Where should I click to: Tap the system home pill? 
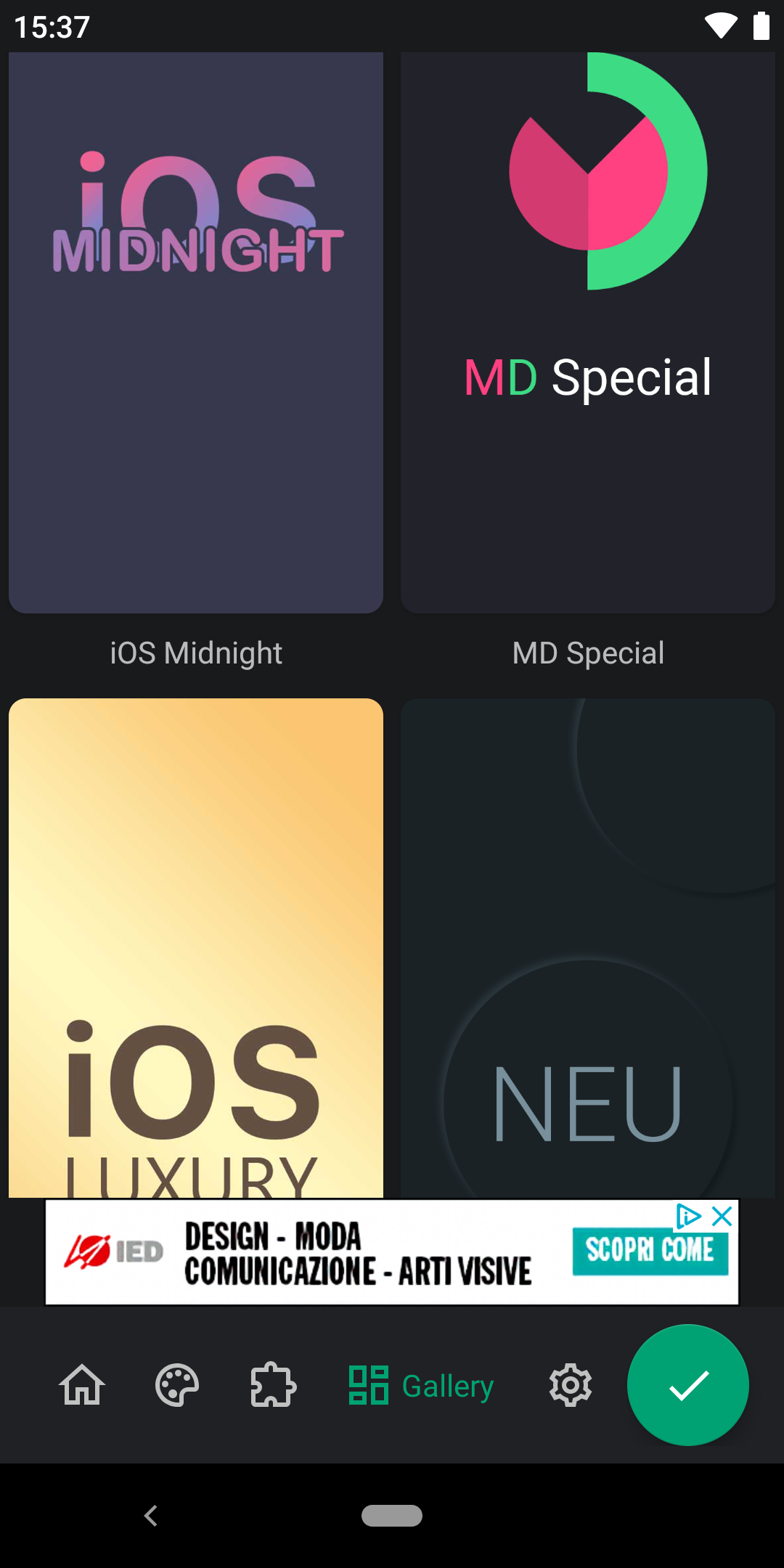392,1516
